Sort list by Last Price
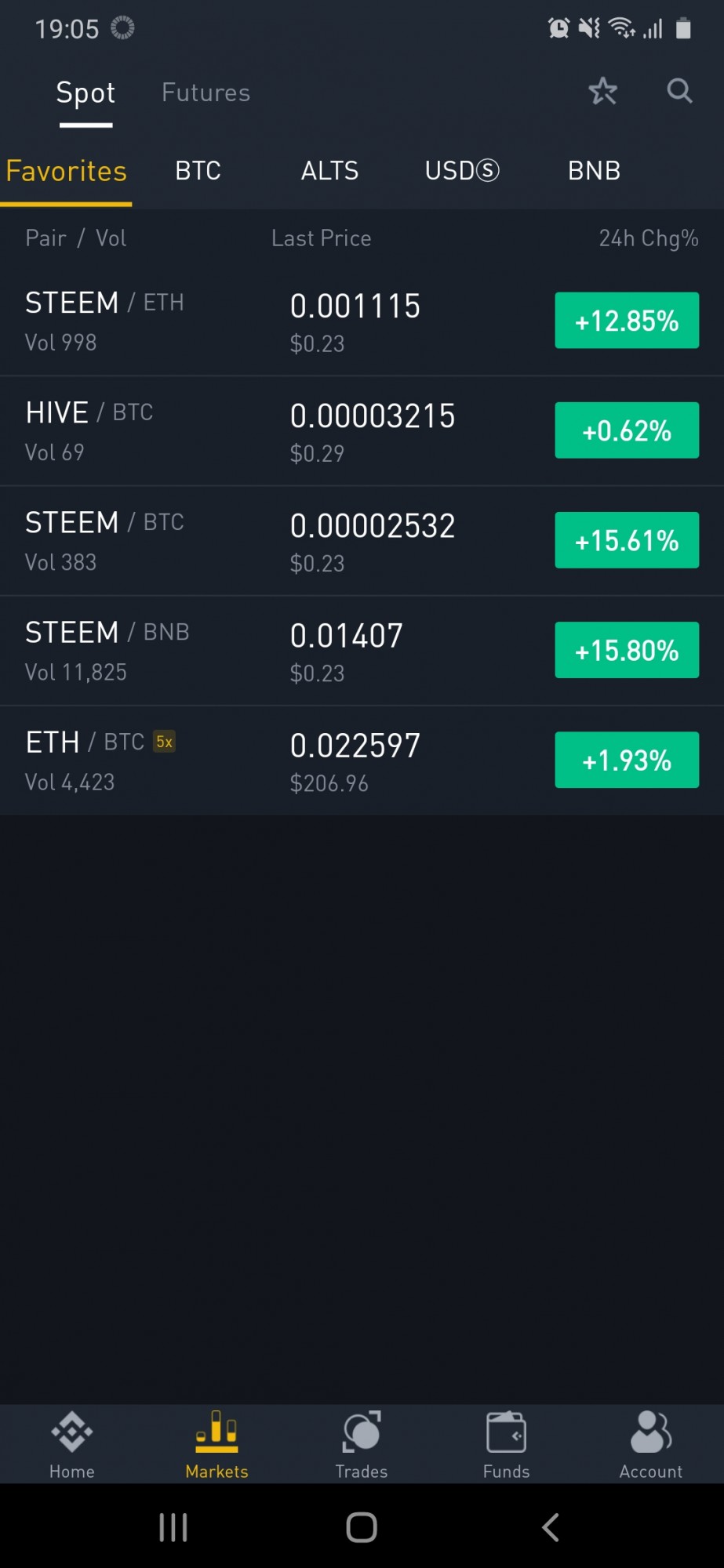 [x=322, y=238]
